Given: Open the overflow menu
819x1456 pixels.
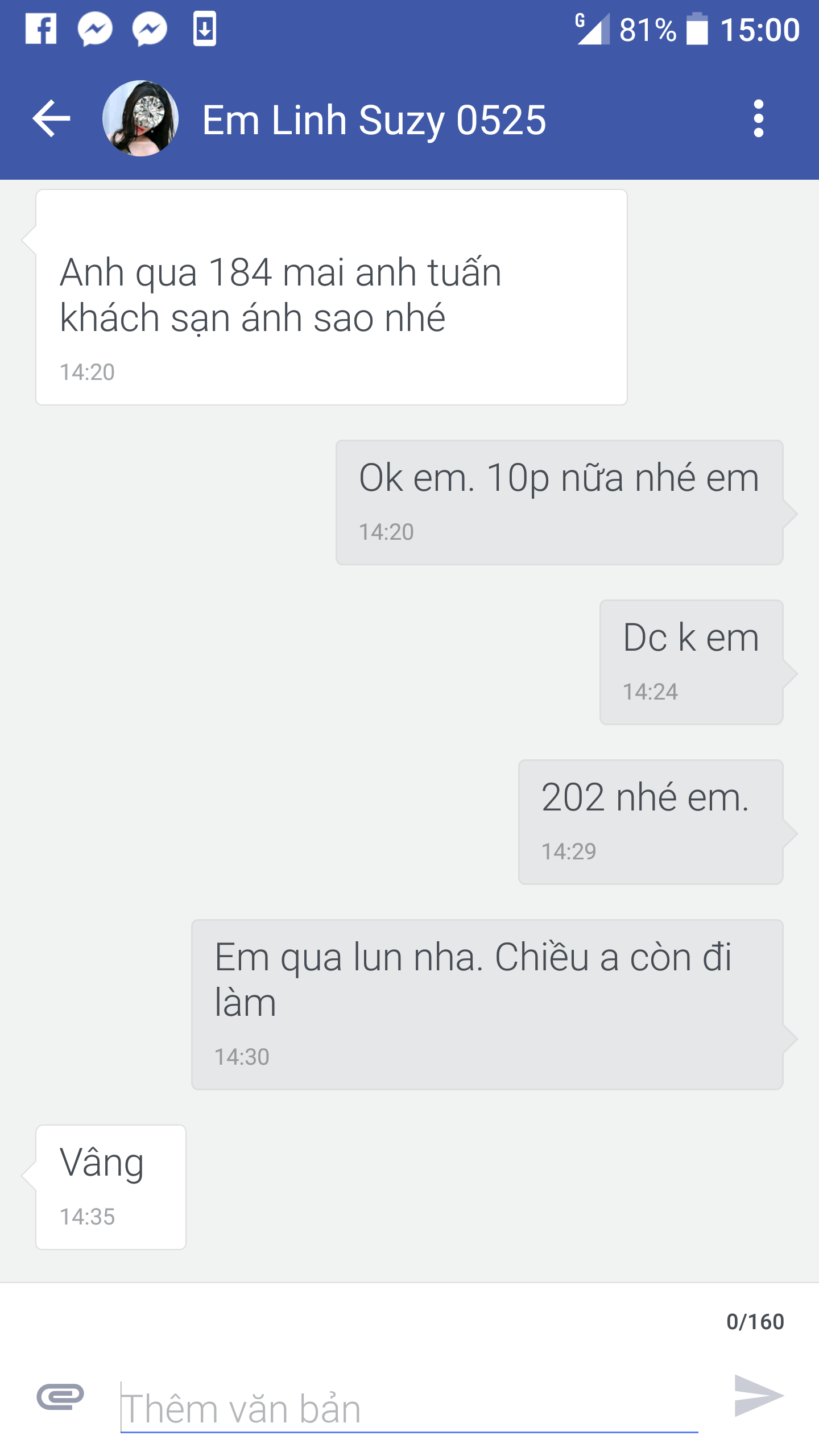Looking at the screenshot, I should pos(758,119).
